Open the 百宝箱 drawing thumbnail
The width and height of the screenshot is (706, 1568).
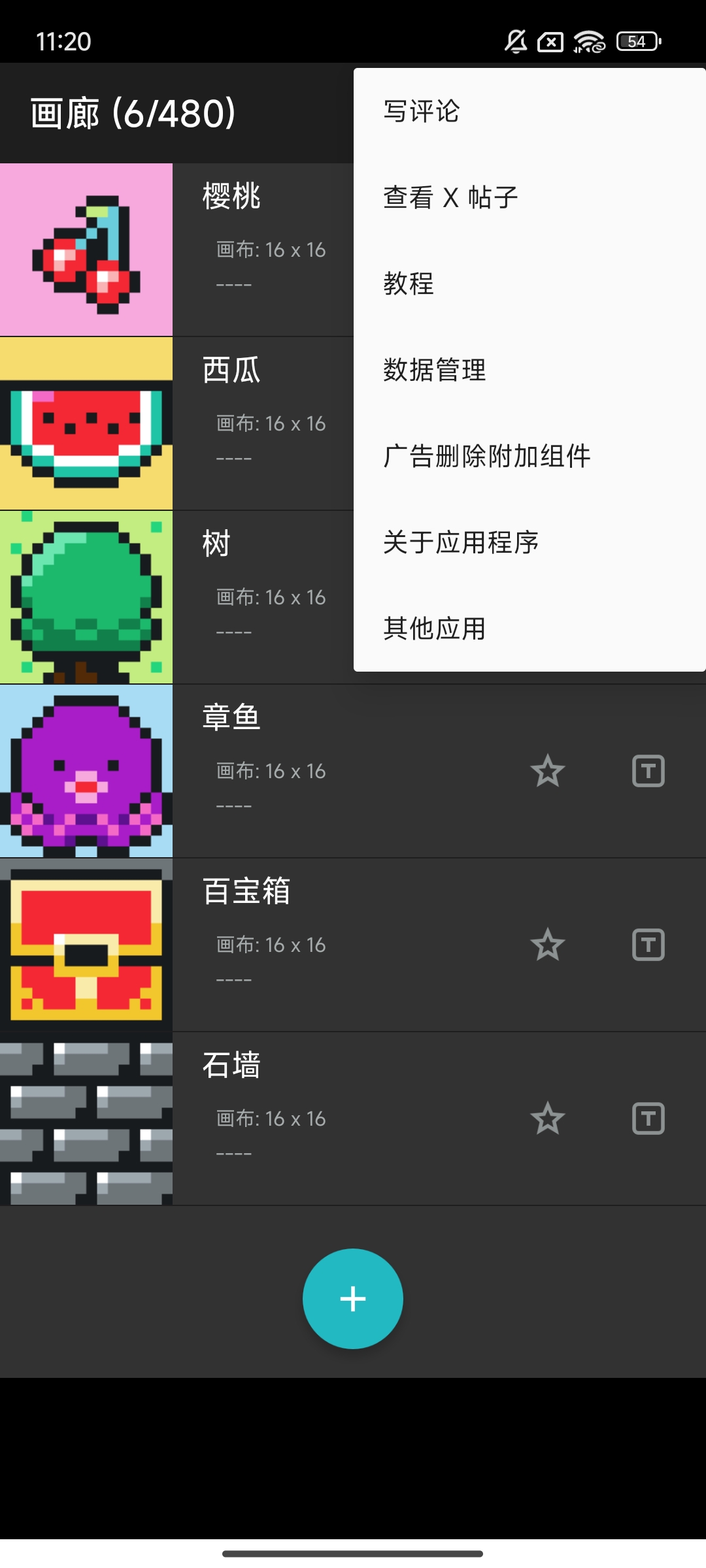click(x=86, y=945)
